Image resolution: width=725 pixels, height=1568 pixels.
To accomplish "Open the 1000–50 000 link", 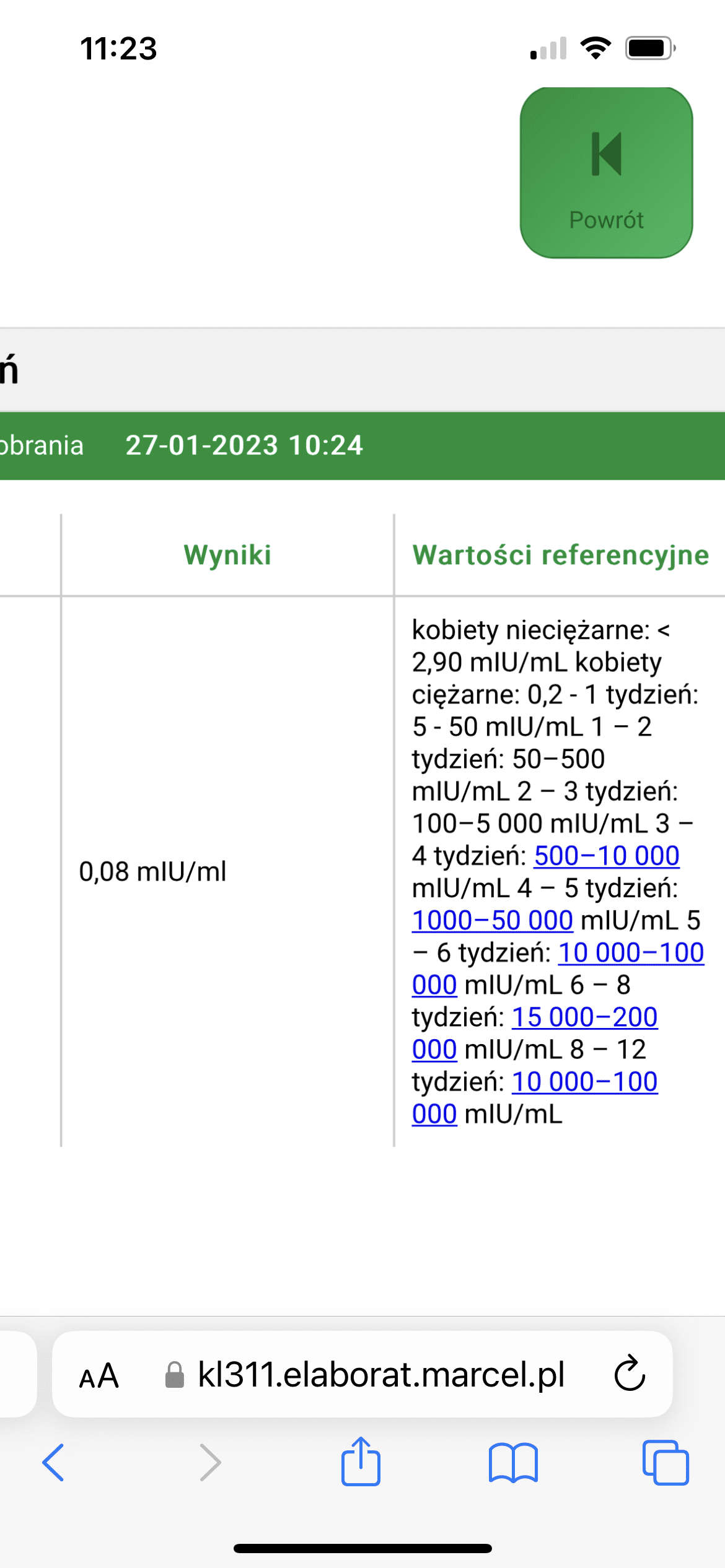I will point(493,920).
